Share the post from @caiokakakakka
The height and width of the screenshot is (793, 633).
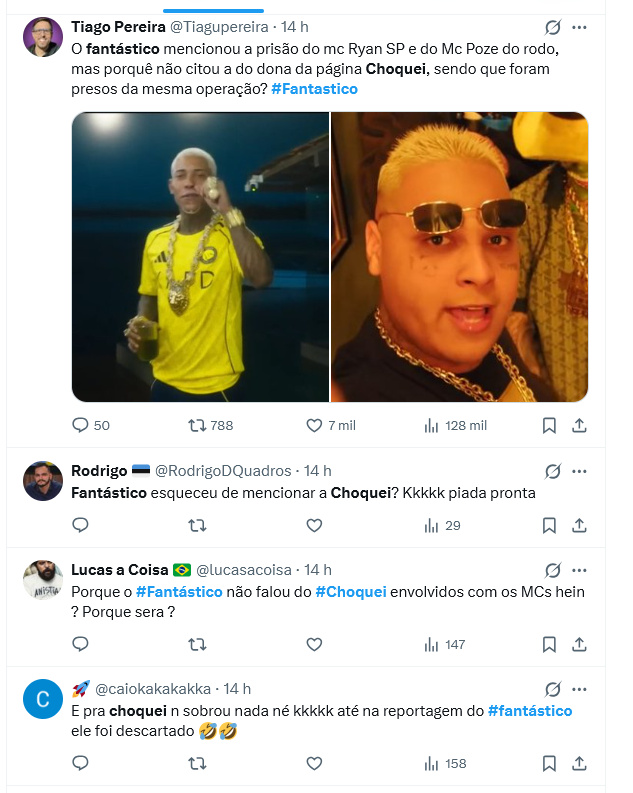point(579,763)
